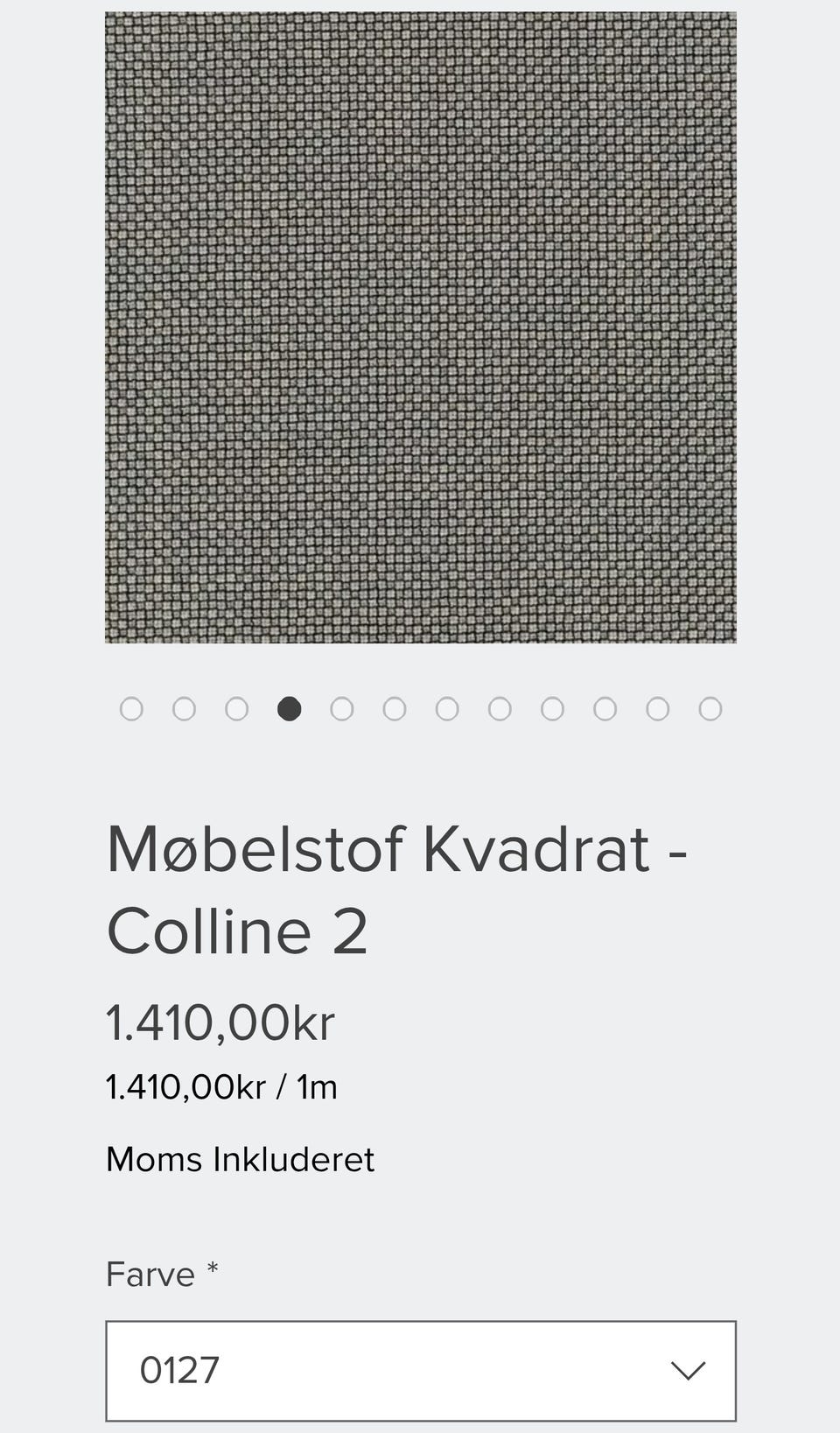Select the fifth carousel dot
This screenshot has height=1433, width=840.
(x=342, y=709)
